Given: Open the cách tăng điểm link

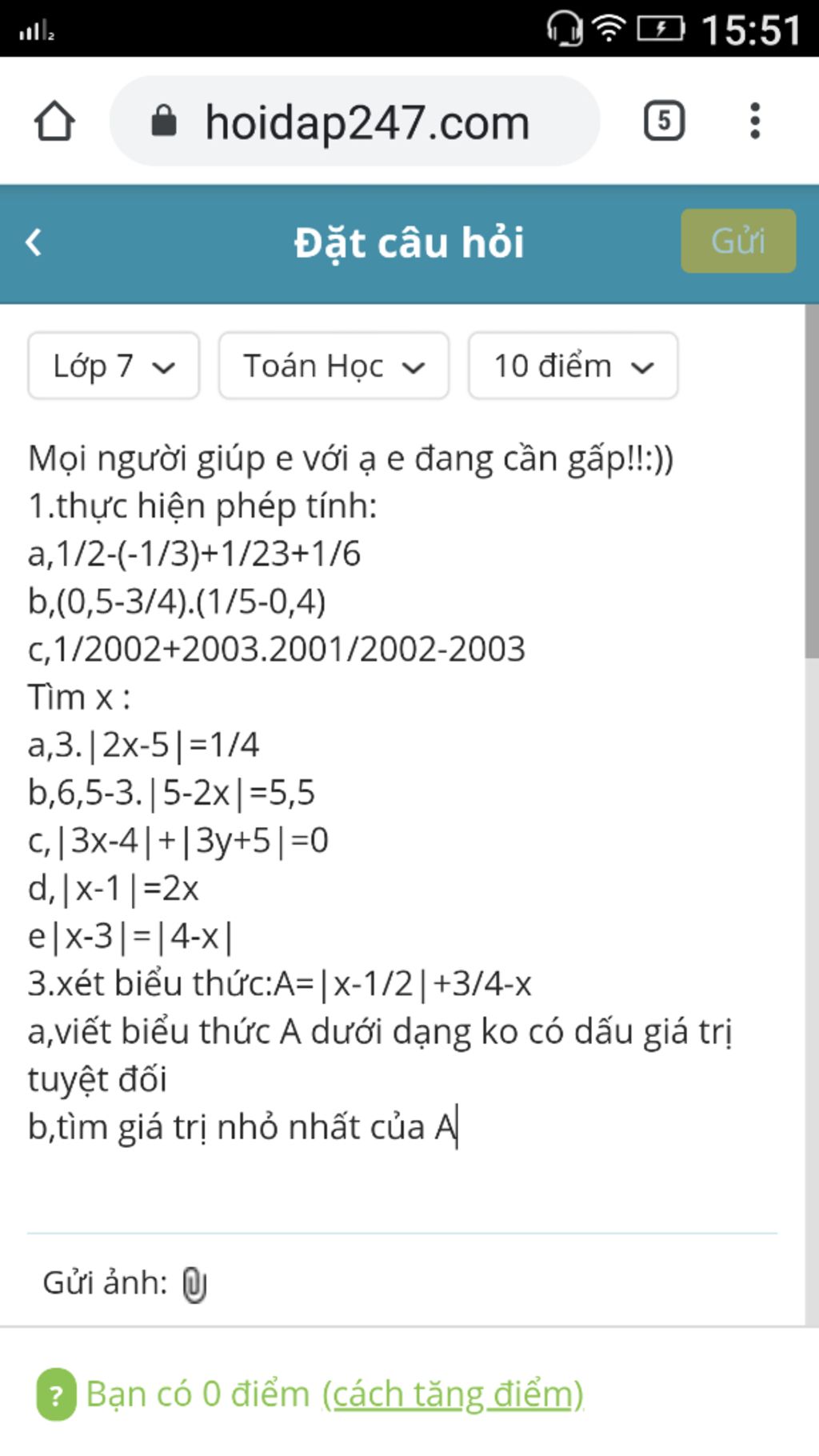Looking at the screenshot, I should [x=453, y=1394].
